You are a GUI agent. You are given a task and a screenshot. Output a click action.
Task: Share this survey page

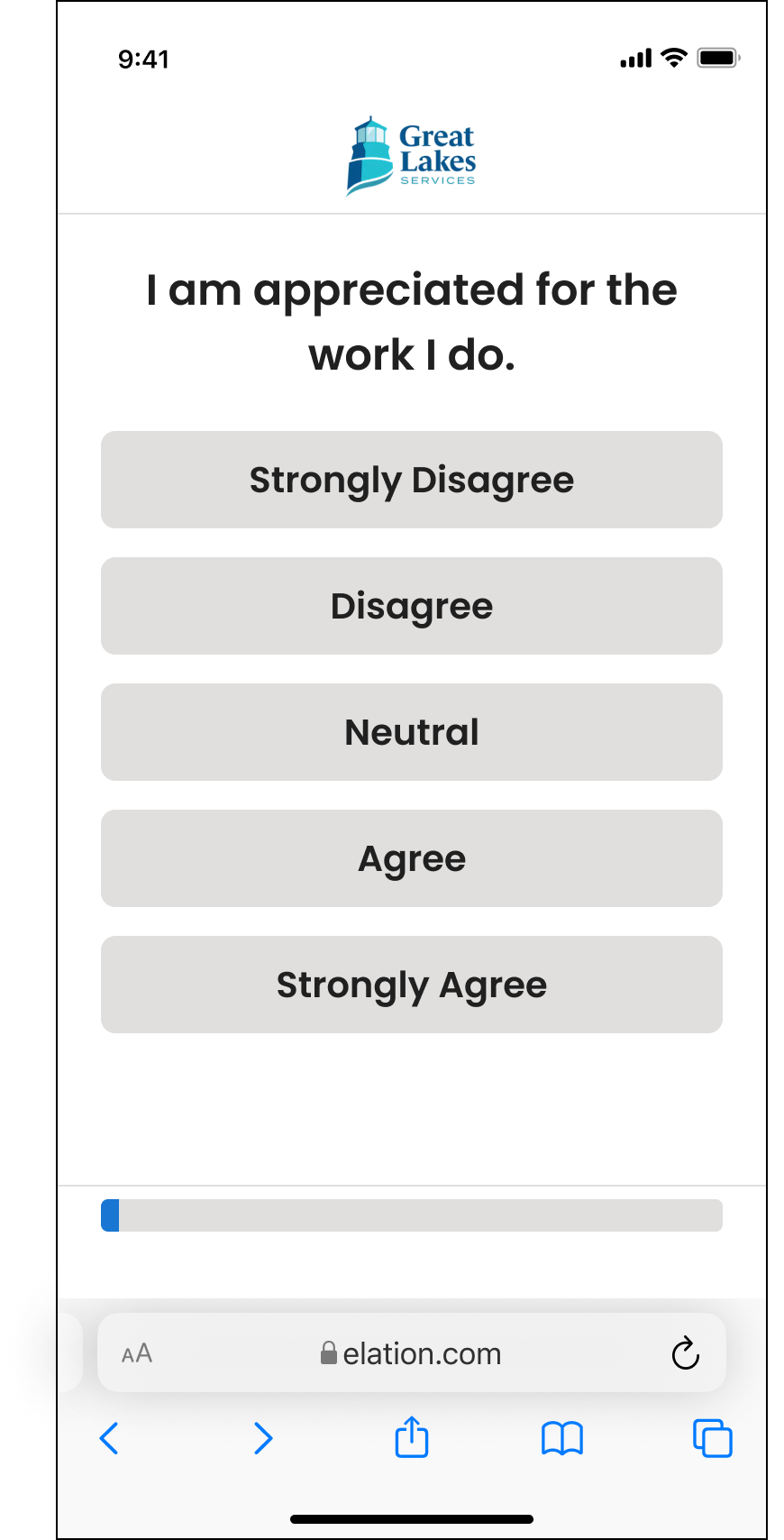pos(412,1436)
